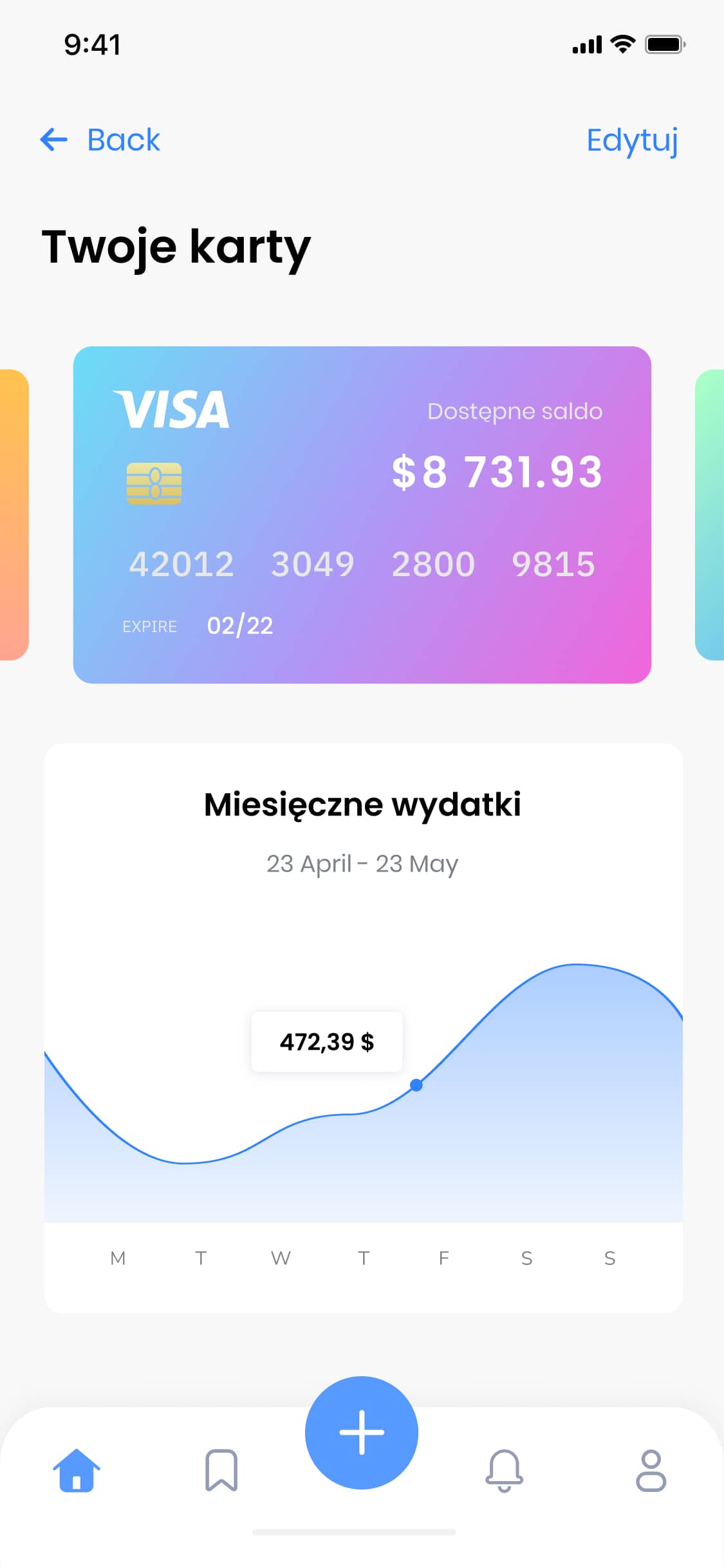
Task: Open the VISA card ending 9815
Action: (x=362, y=515)
